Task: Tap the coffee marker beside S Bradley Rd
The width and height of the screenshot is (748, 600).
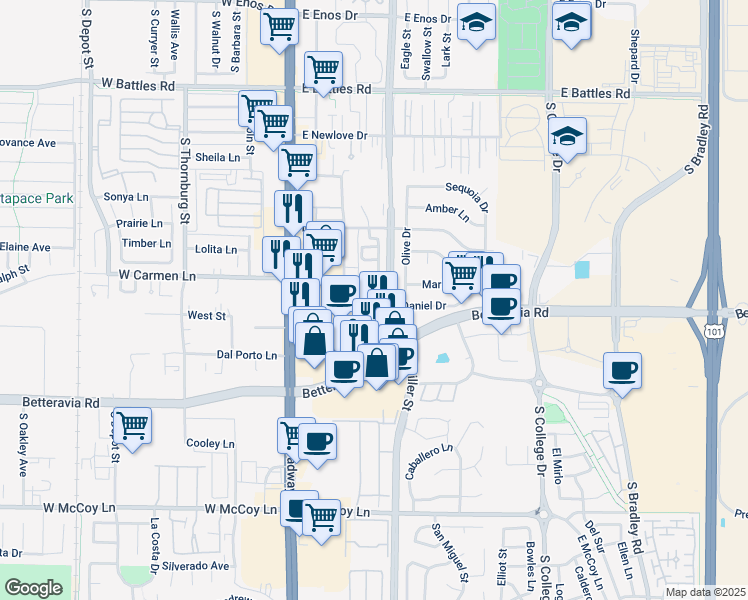Action: click(x=622, y=372)
